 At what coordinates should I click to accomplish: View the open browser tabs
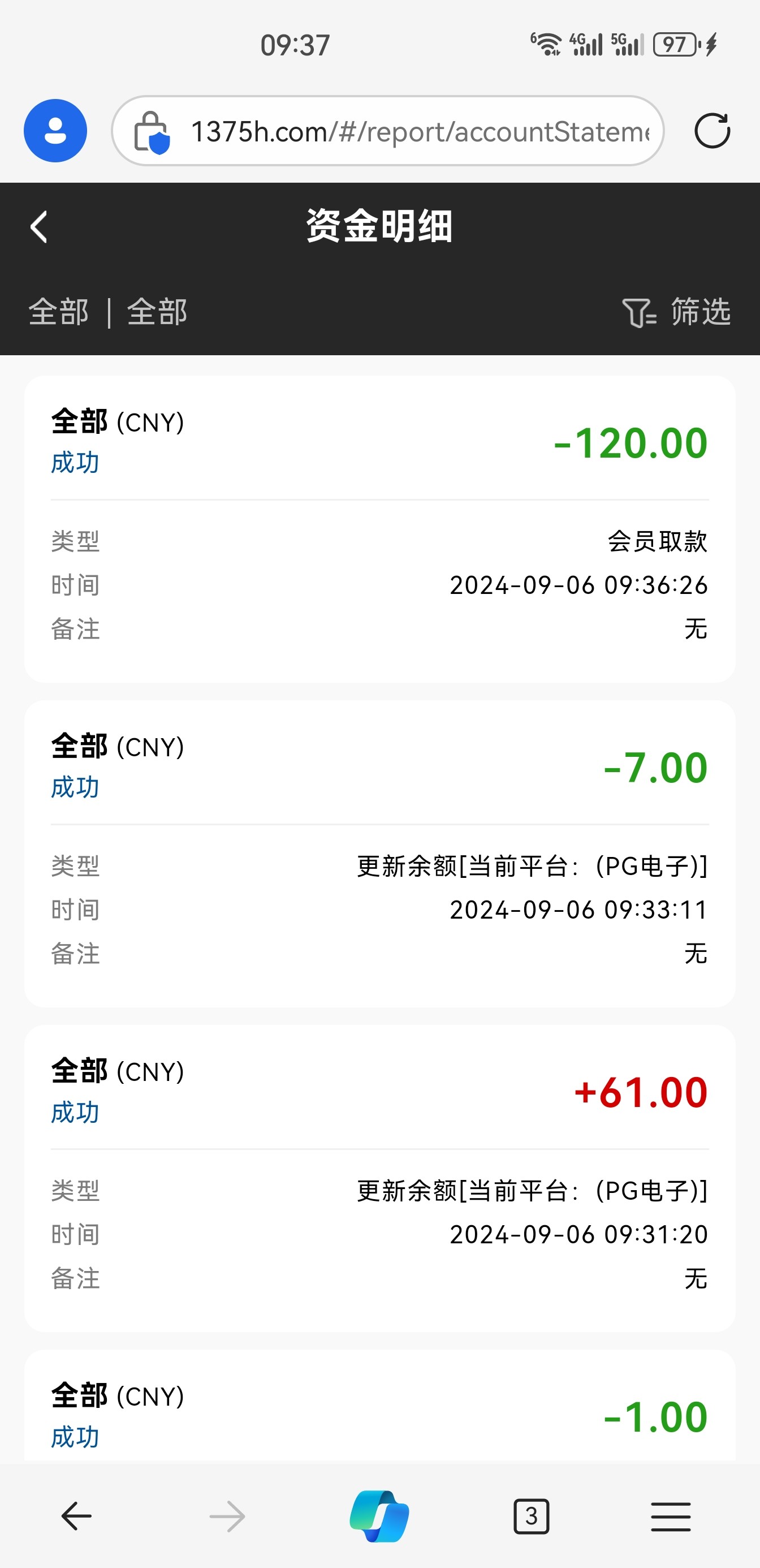[531, 1515]
